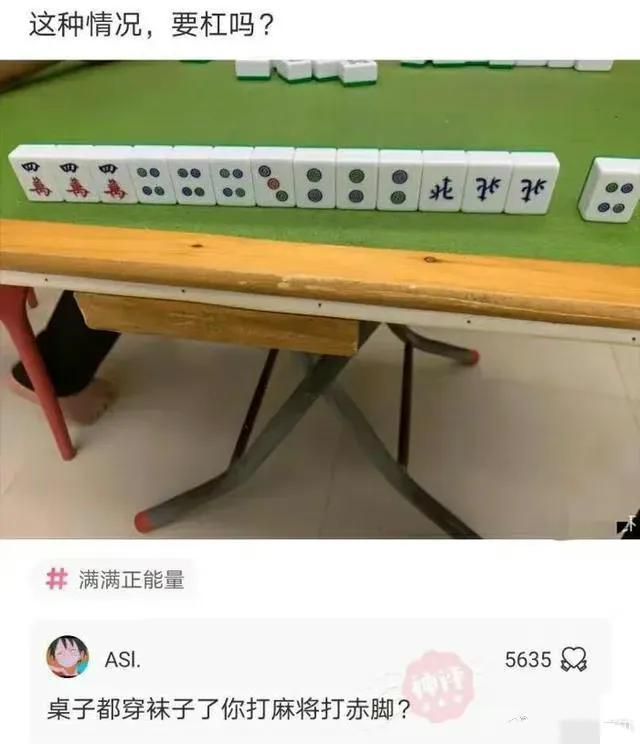Open the 满满正能量 hashtag topic

point(117,580)
